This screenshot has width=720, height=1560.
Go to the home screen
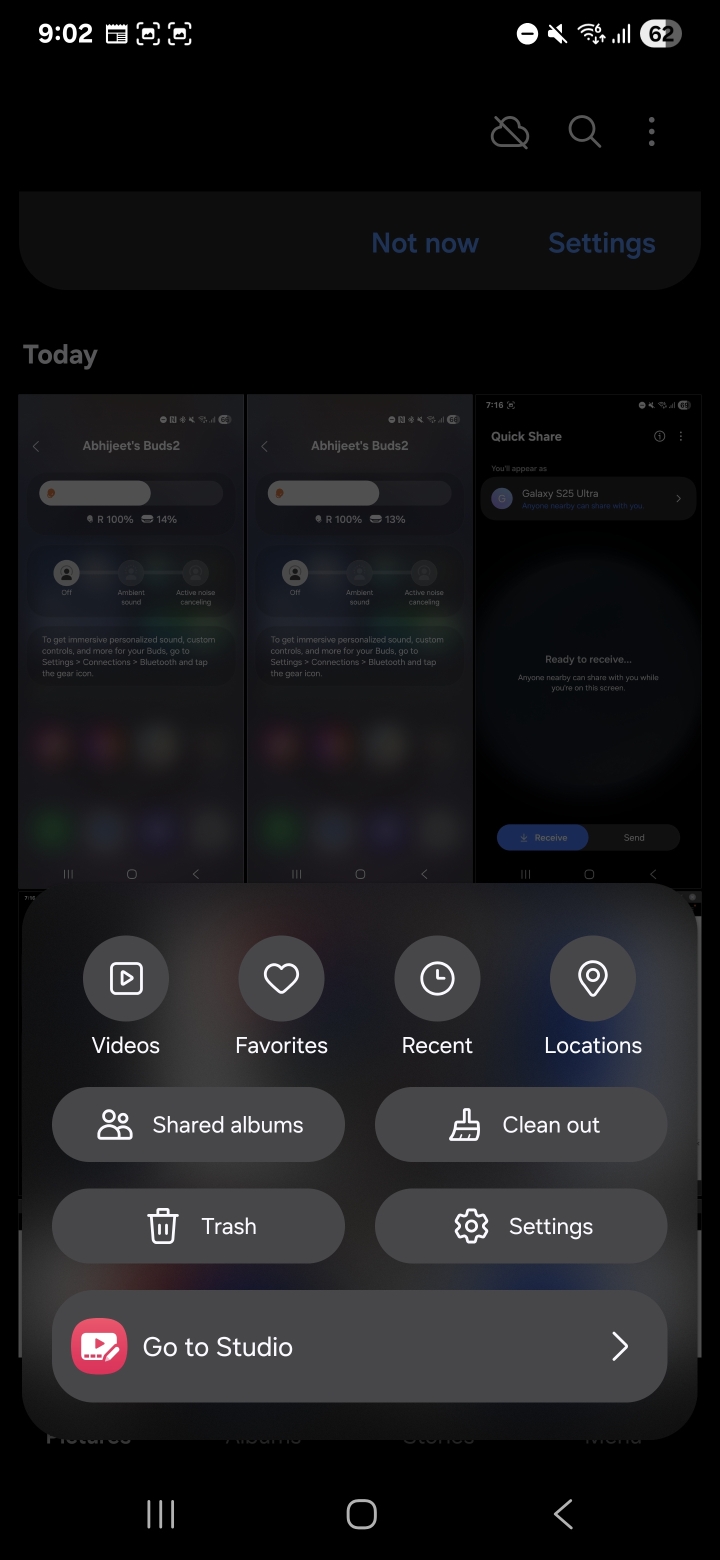click(x=361, y=1513)
